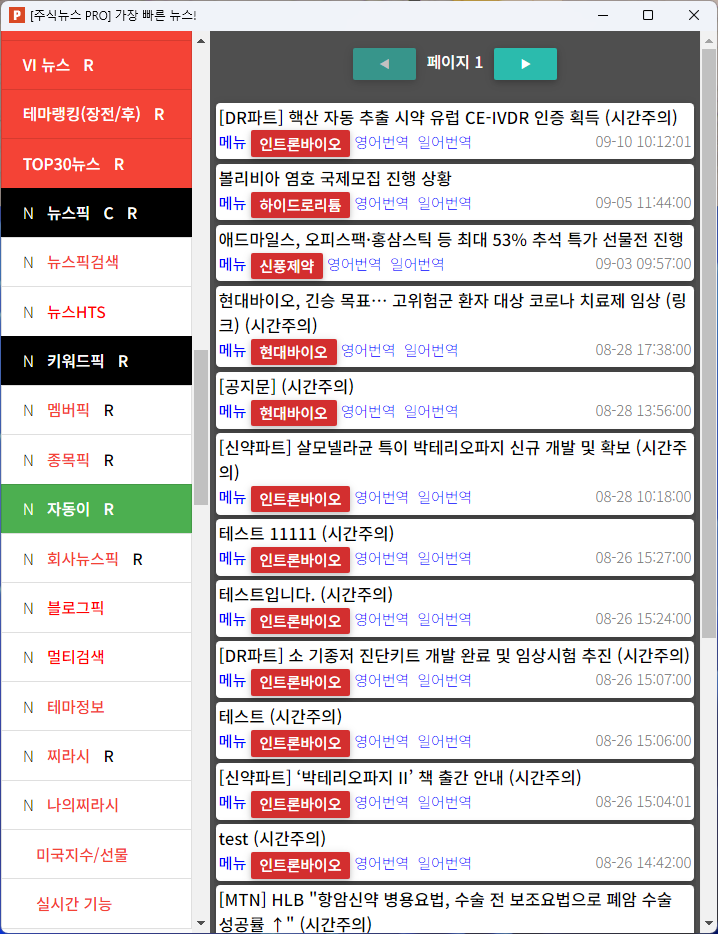Screen dimensions: 718x934
Task: Go to the next page arrow
Action: (x=525, y=63)
